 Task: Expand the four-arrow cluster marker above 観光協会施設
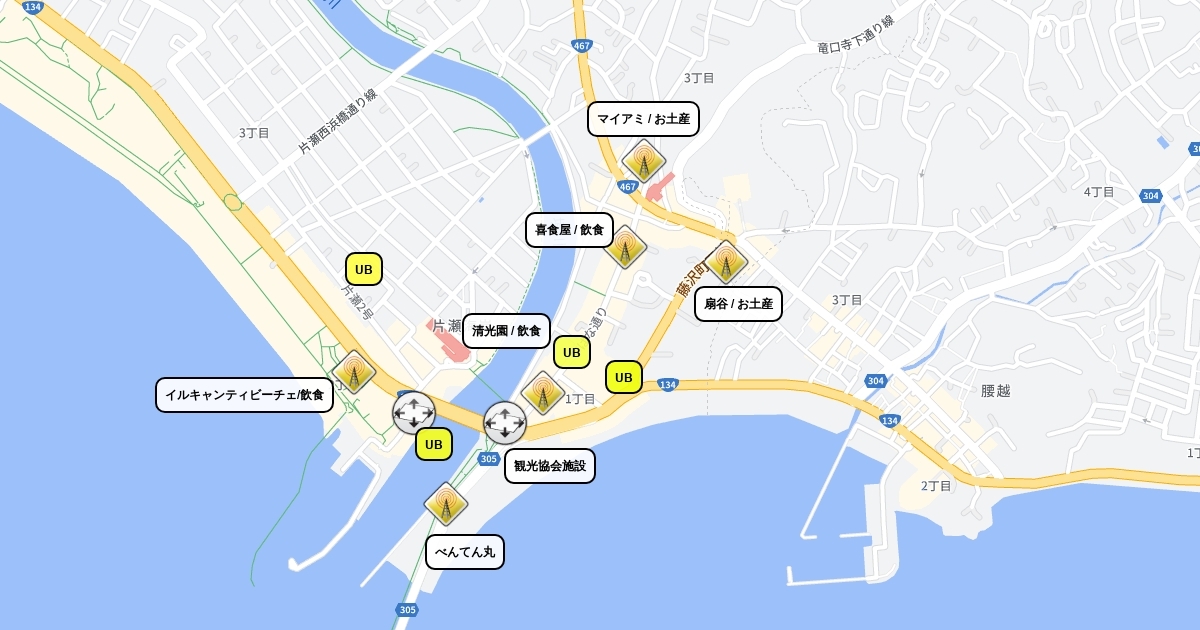(x=505, y=423)
